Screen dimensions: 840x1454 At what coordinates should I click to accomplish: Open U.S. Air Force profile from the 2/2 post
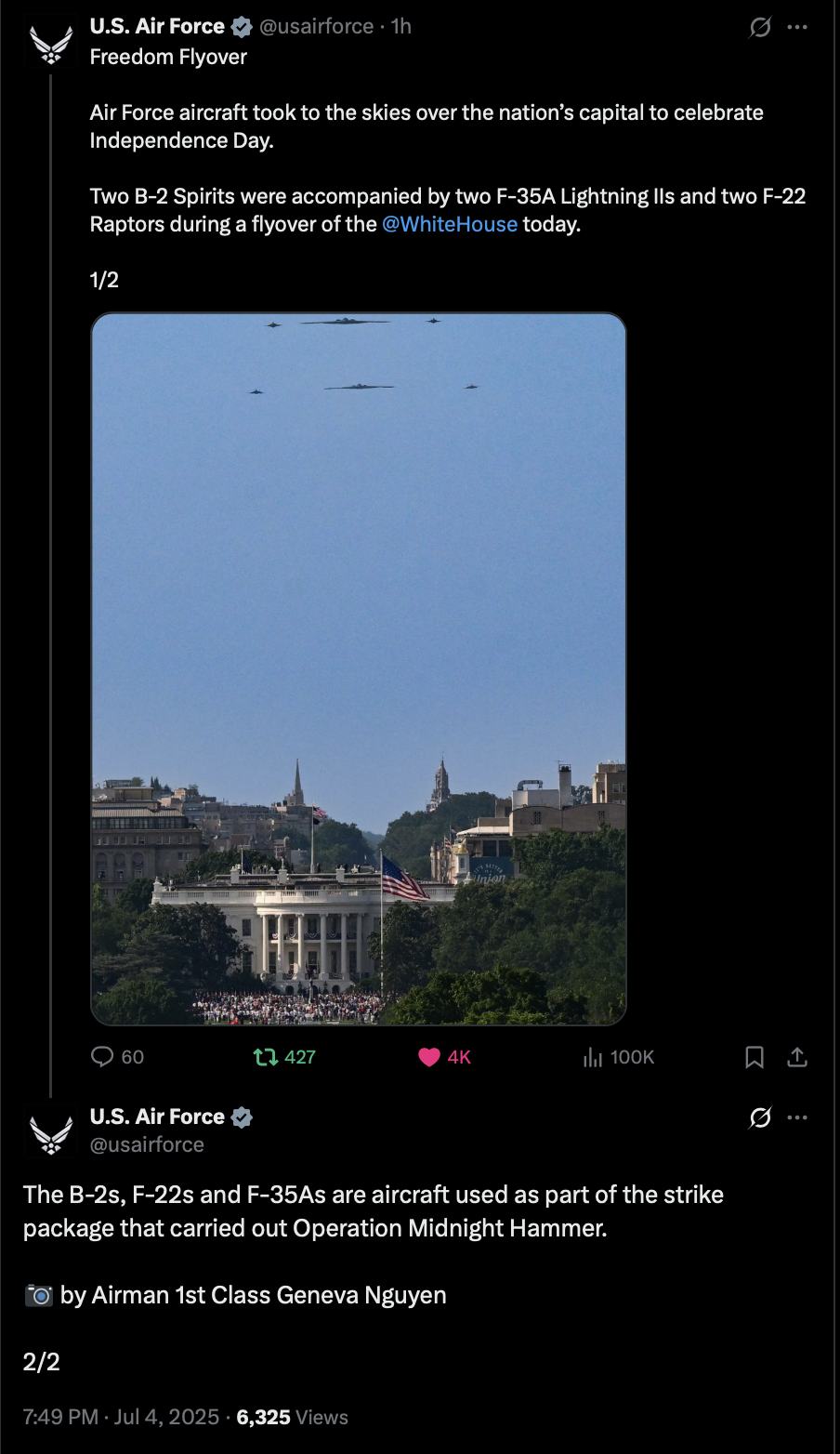[x=158, y=1117]
